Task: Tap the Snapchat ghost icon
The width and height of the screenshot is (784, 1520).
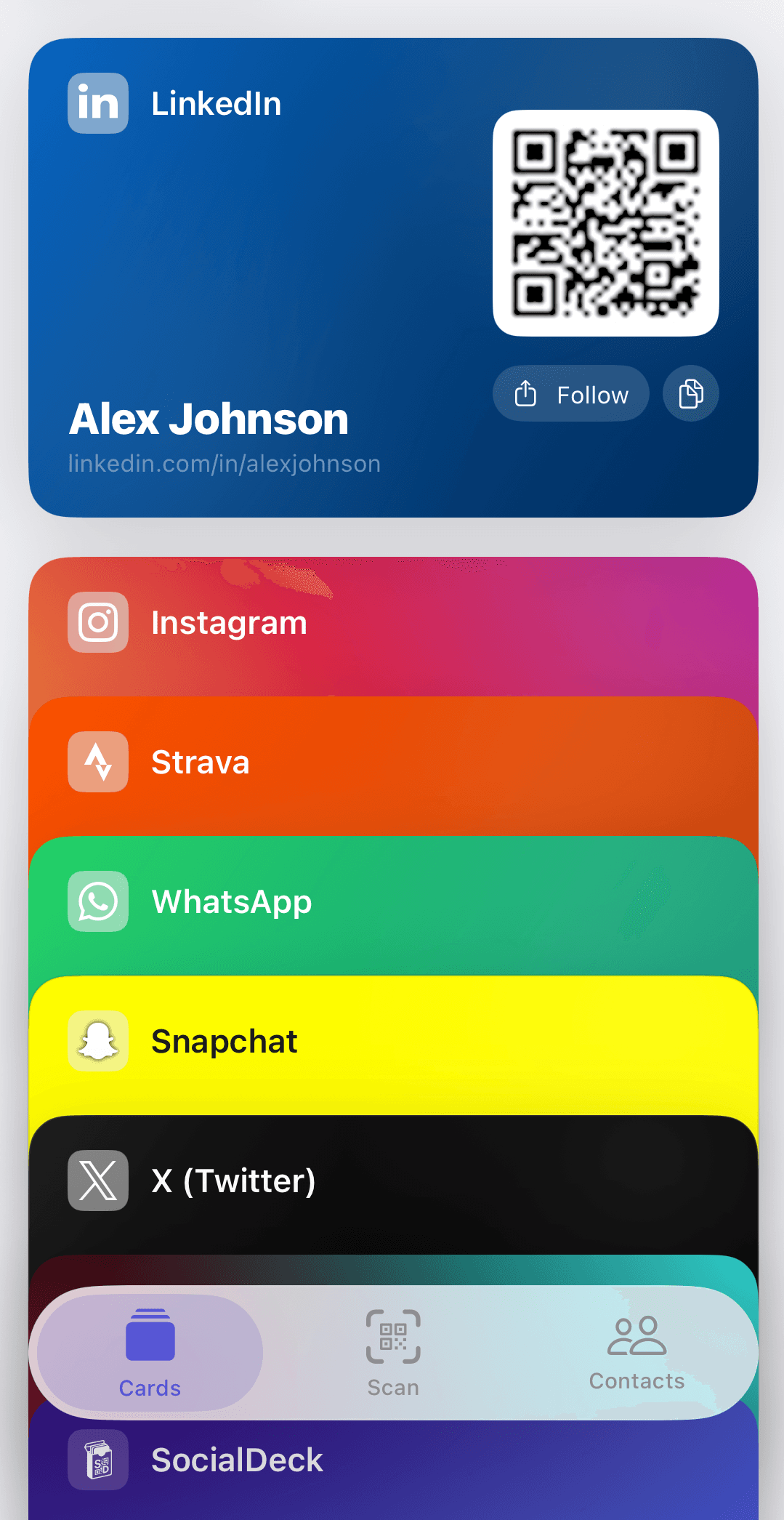Action: pyautogui.click(x=97, y=1041)
